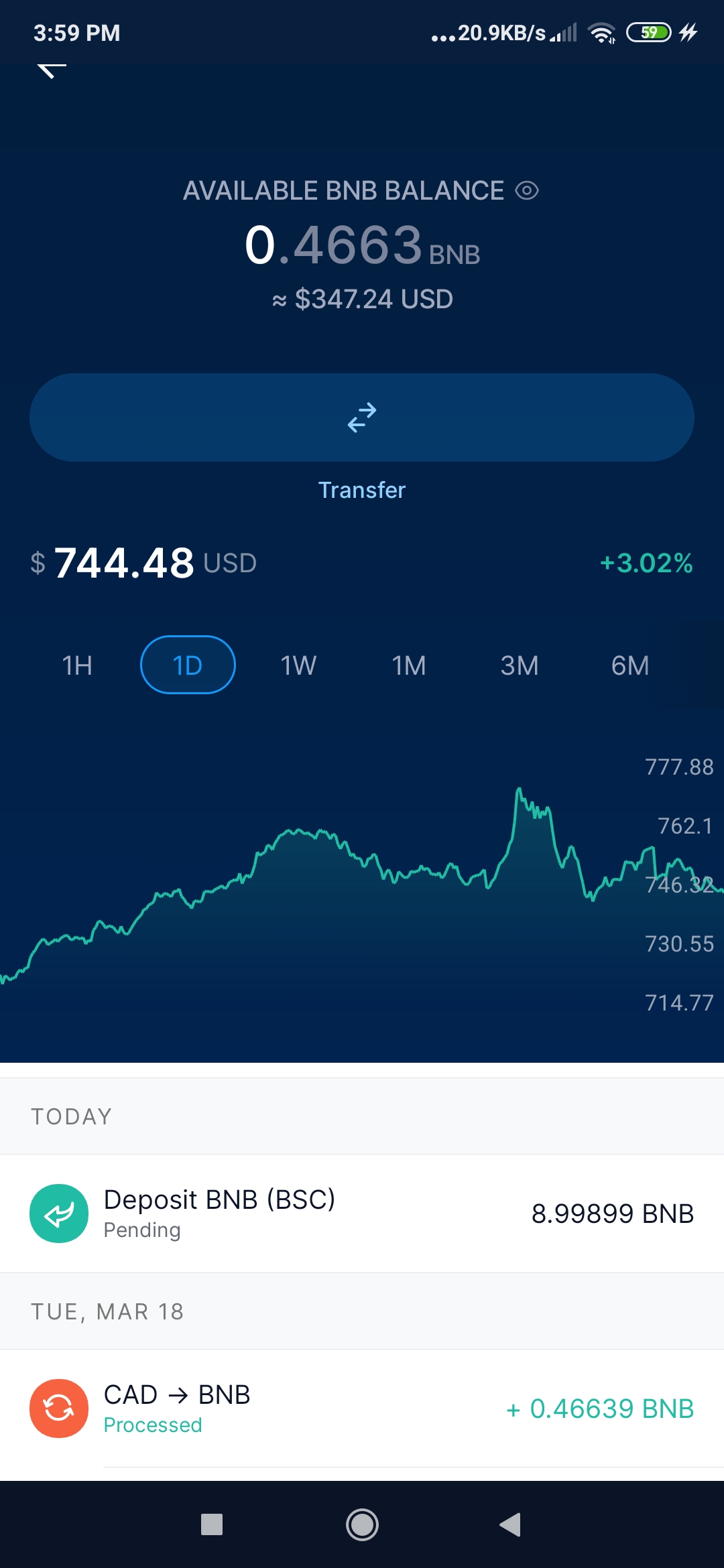Screen dimensions: 724x1568
Task: Show the 1M price chart
Action: pos(409,665)
